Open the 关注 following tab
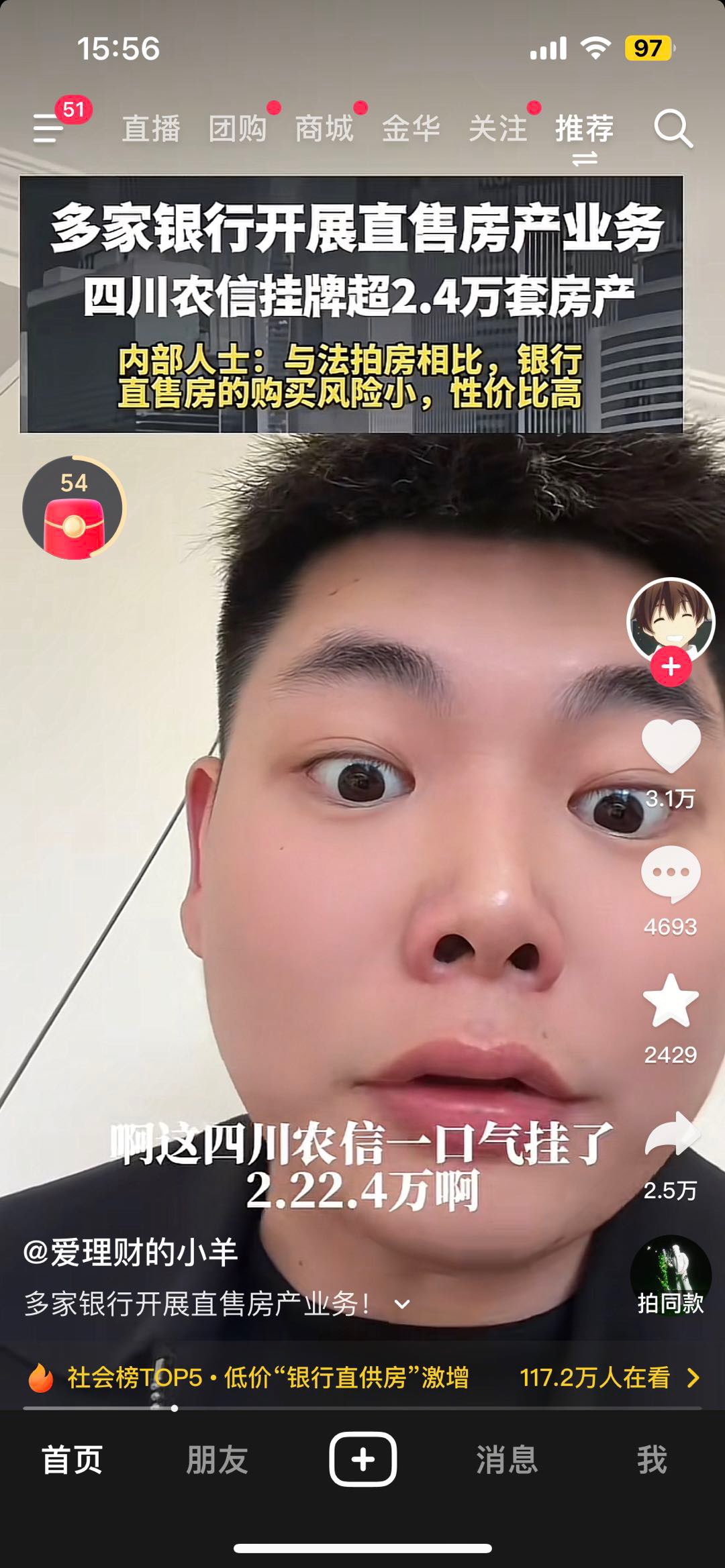This screenshot has width=725, height=1568. [x=497, y=129]
